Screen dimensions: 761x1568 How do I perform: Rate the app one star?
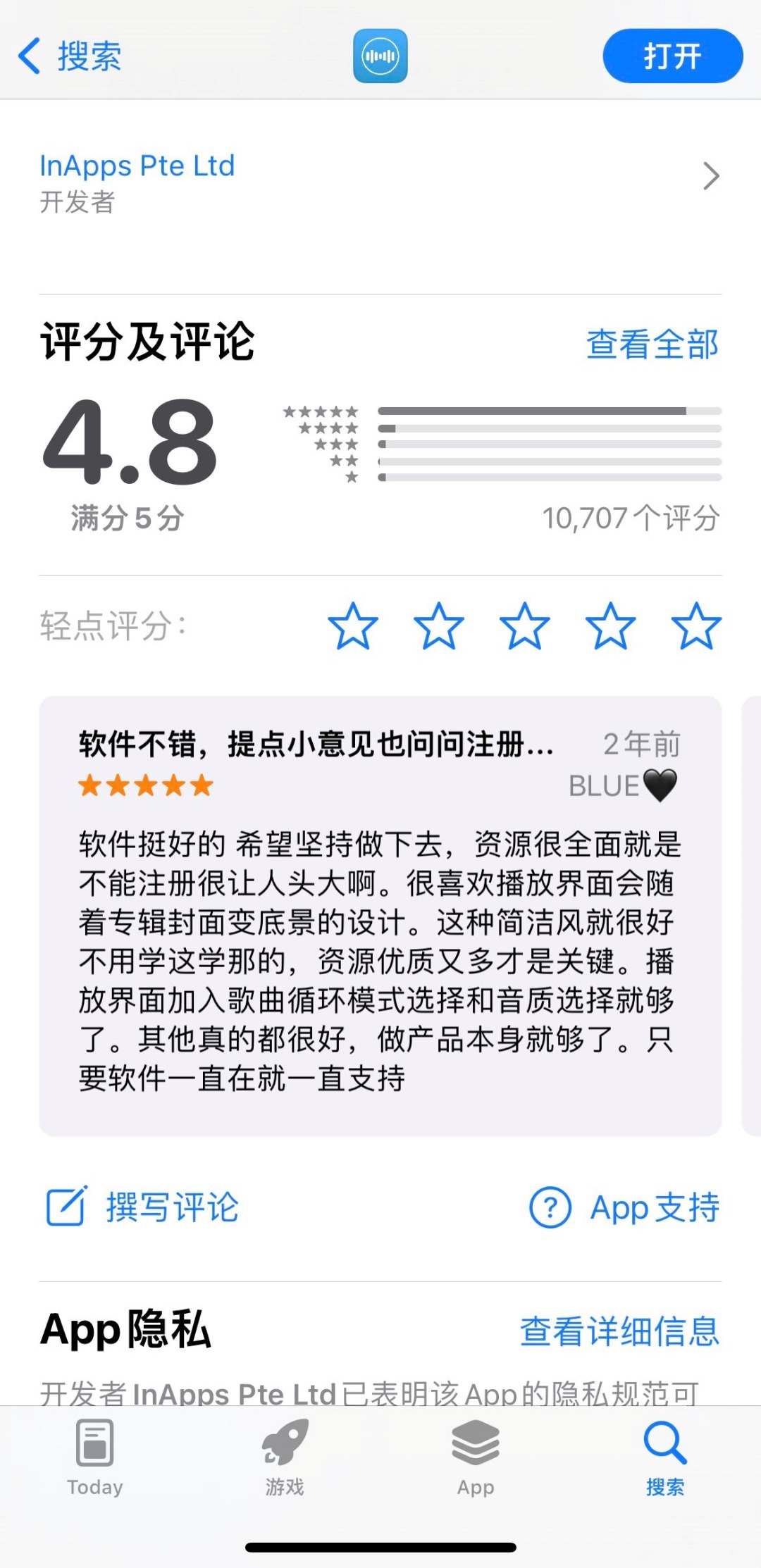353,626
